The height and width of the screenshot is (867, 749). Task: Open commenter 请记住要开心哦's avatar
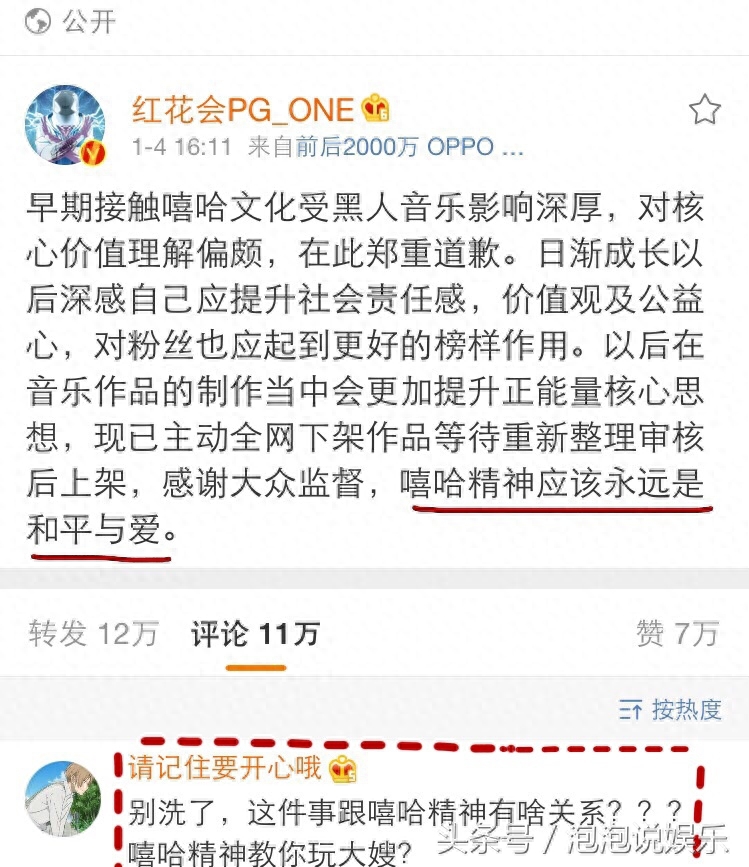63,802
